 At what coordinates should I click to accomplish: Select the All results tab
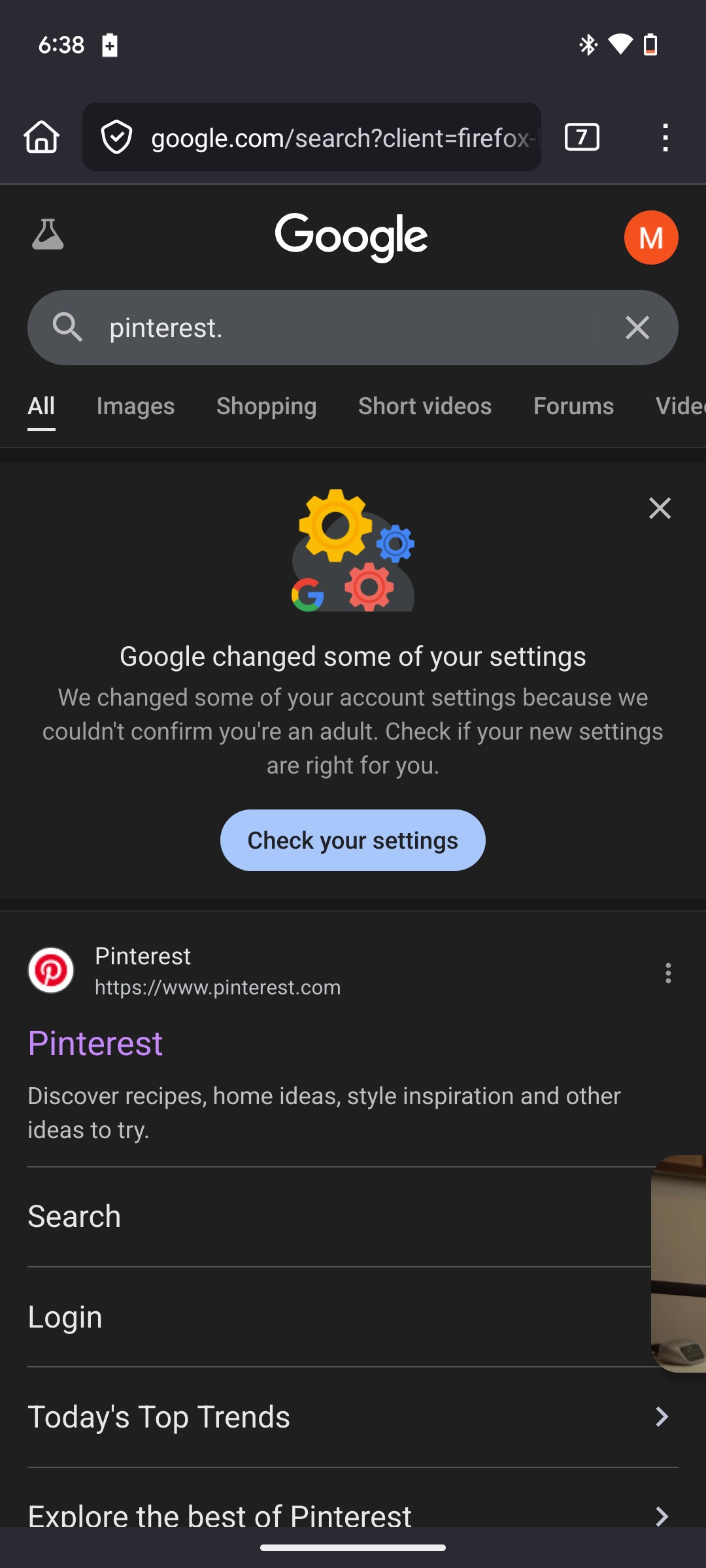tap(41, 406)
